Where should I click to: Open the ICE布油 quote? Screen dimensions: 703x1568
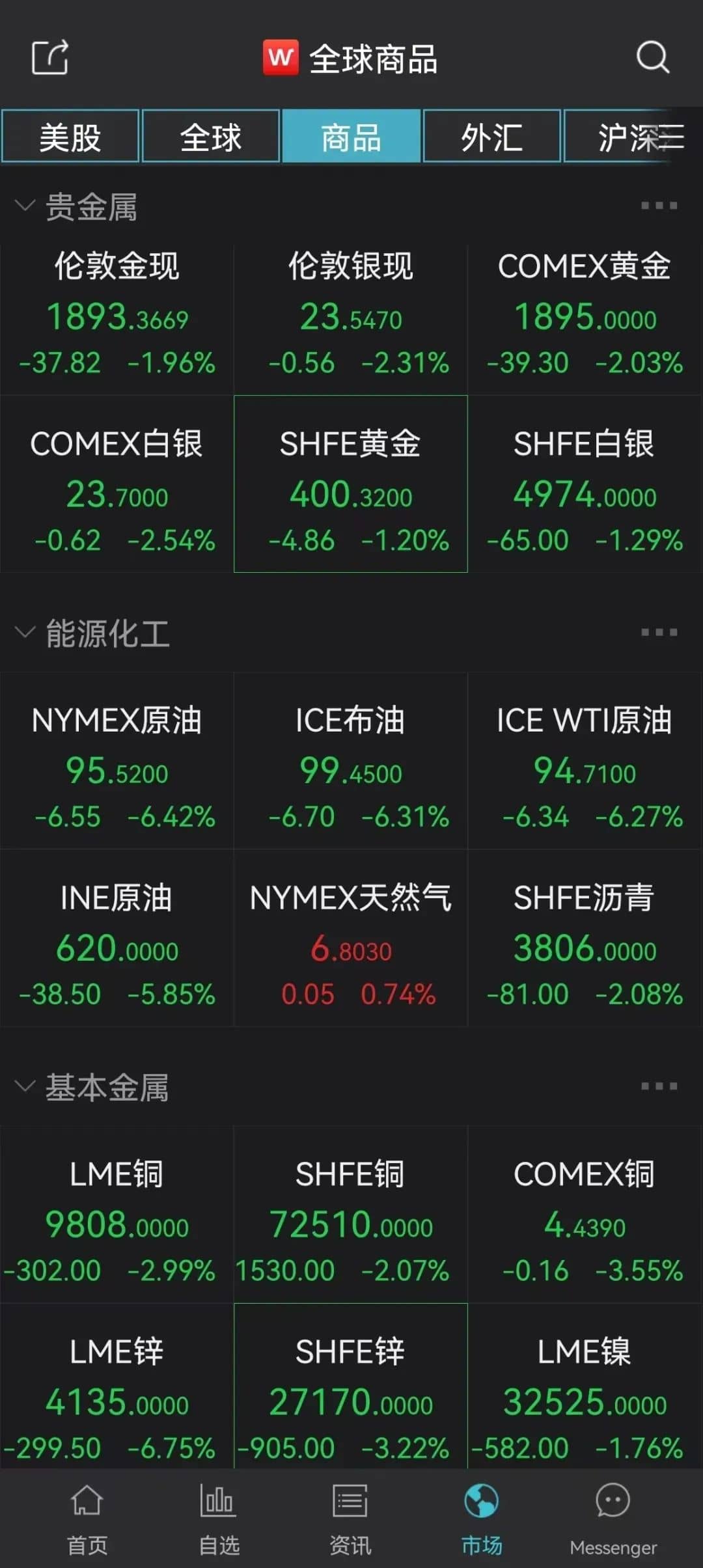(x=351, y=760)
